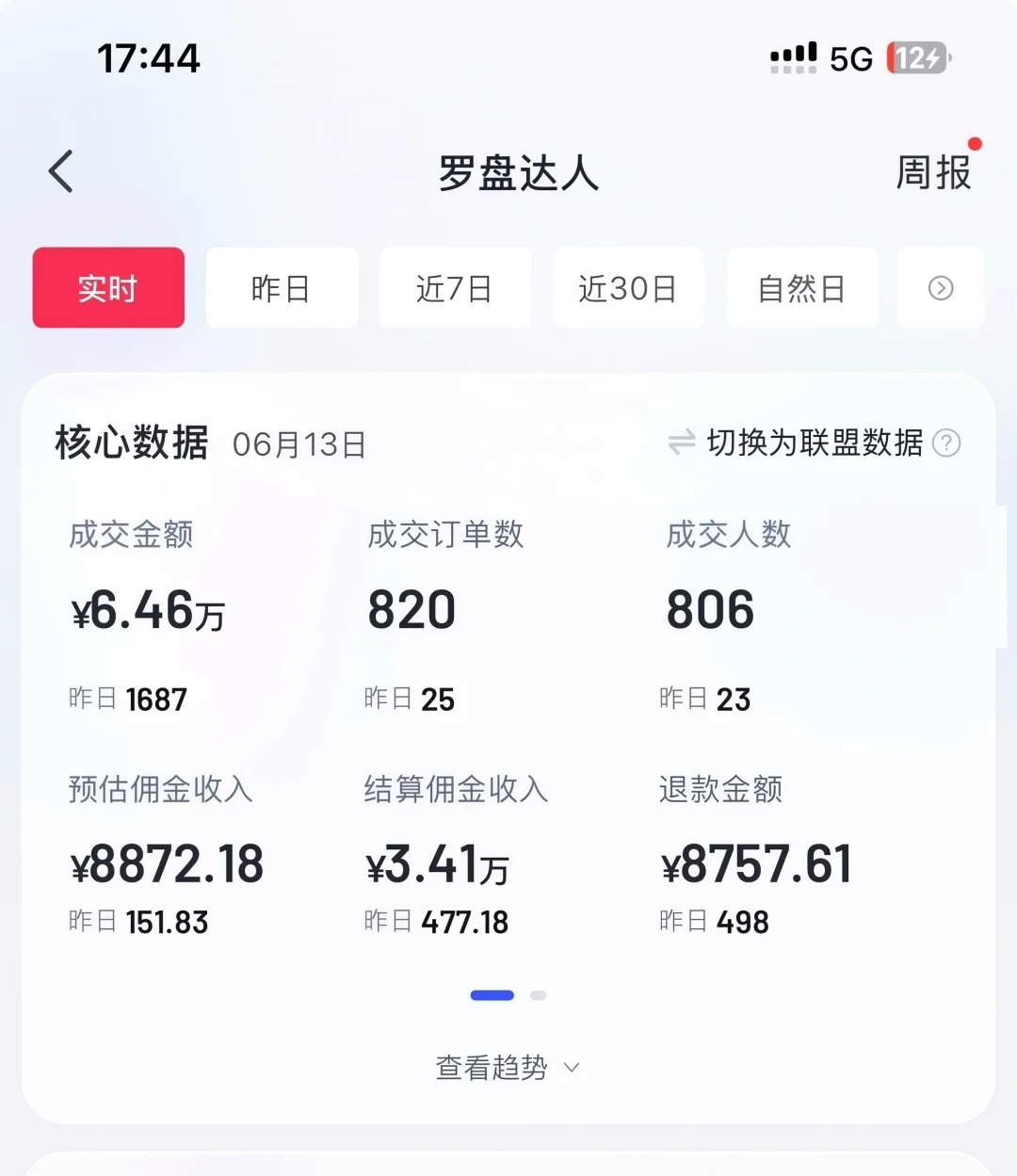1017x1176 pixels.
Task: Choose the 自然日 tab
Action: tap(801, 288)
